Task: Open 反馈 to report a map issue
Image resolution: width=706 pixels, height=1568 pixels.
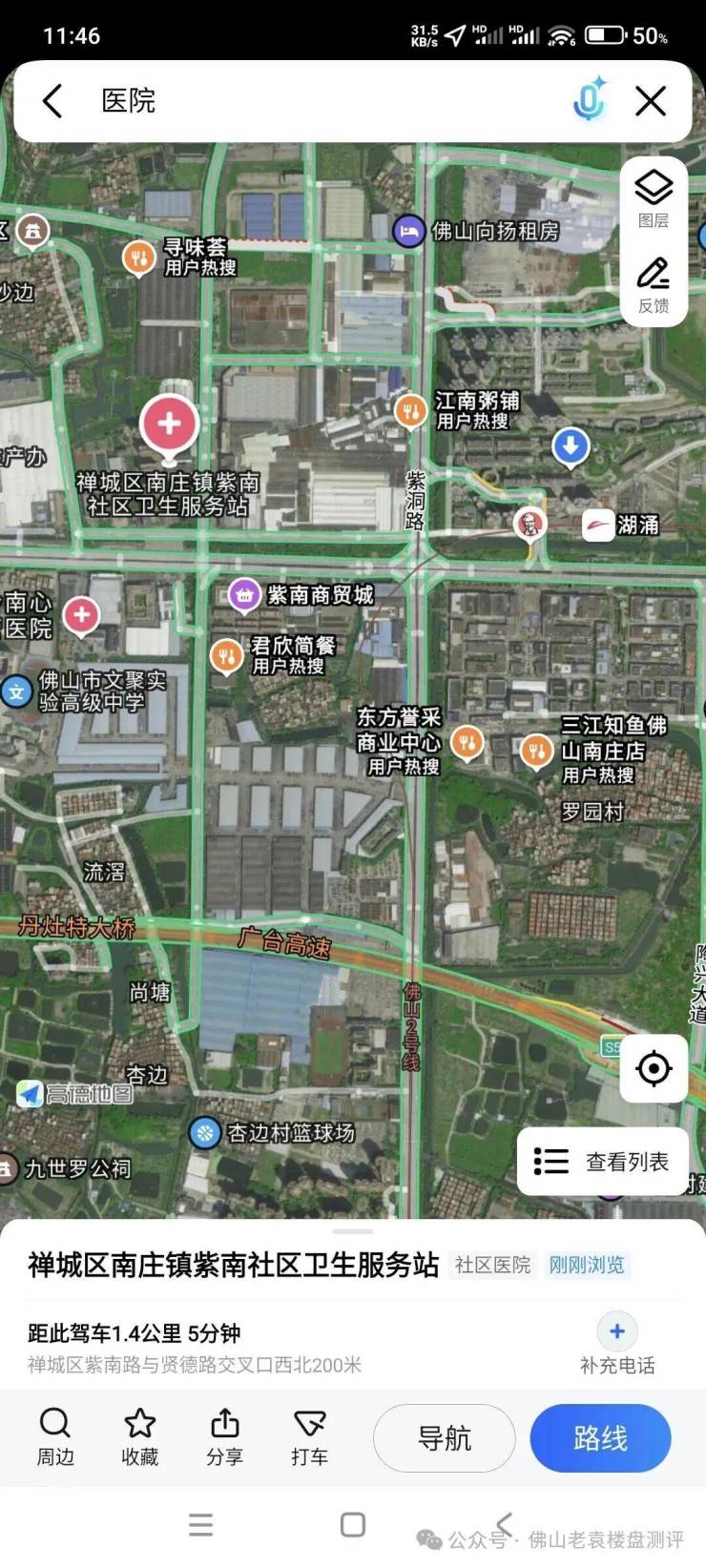Action: [x=654, y=284]
